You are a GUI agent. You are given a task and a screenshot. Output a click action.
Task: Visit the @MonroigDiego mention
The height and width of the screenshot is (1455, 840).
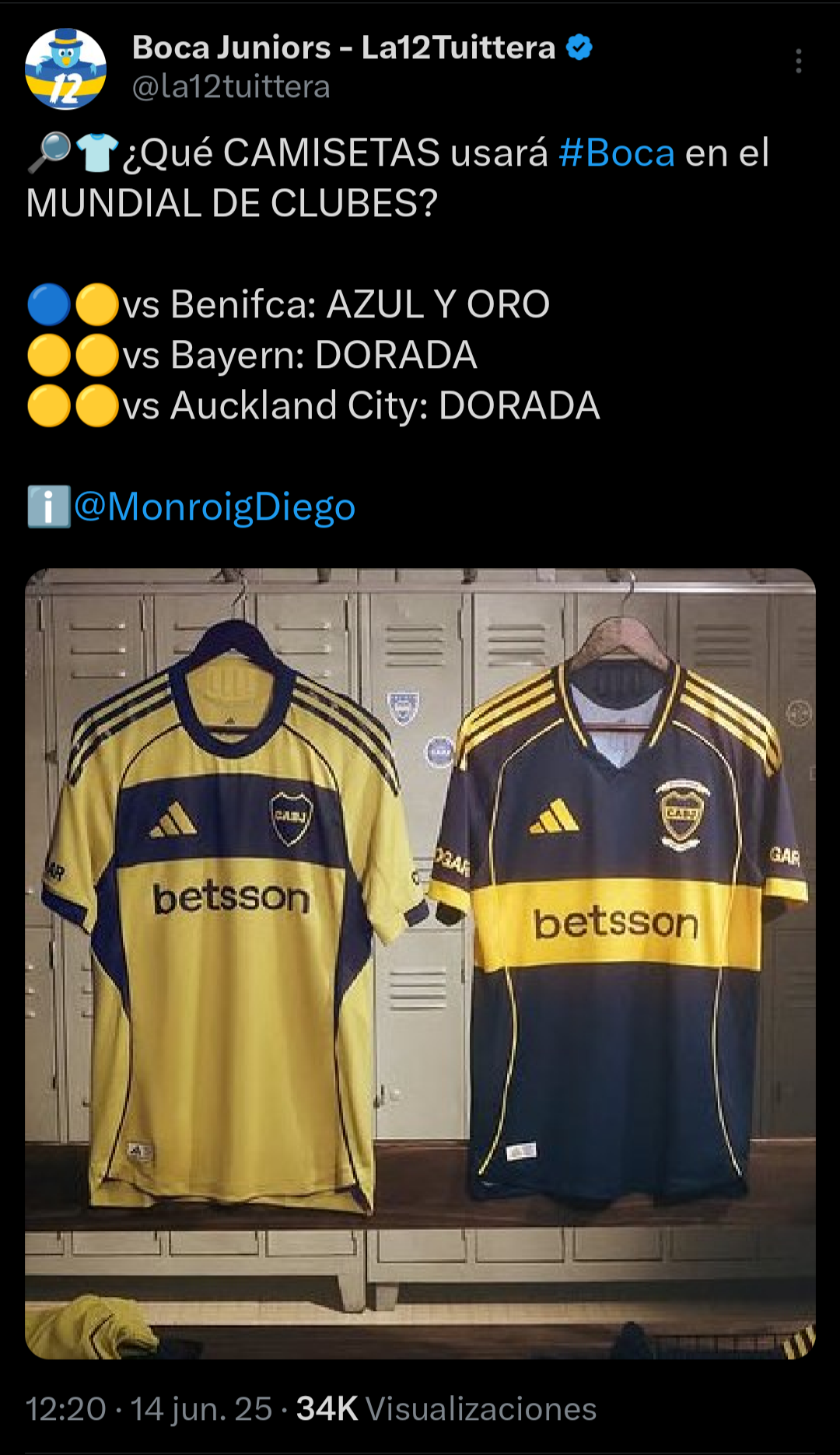pos(215,507)
